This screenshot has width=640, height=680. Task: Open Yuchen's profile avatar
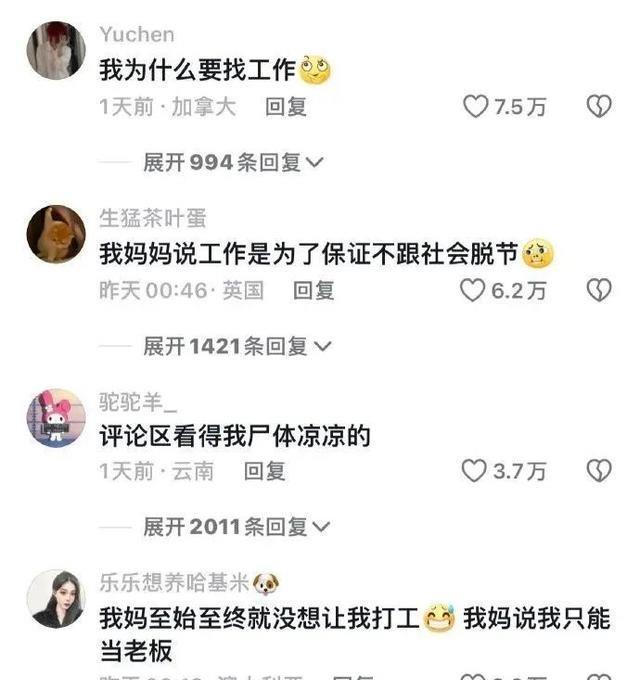pyautogui.click(x=56, y=50)
